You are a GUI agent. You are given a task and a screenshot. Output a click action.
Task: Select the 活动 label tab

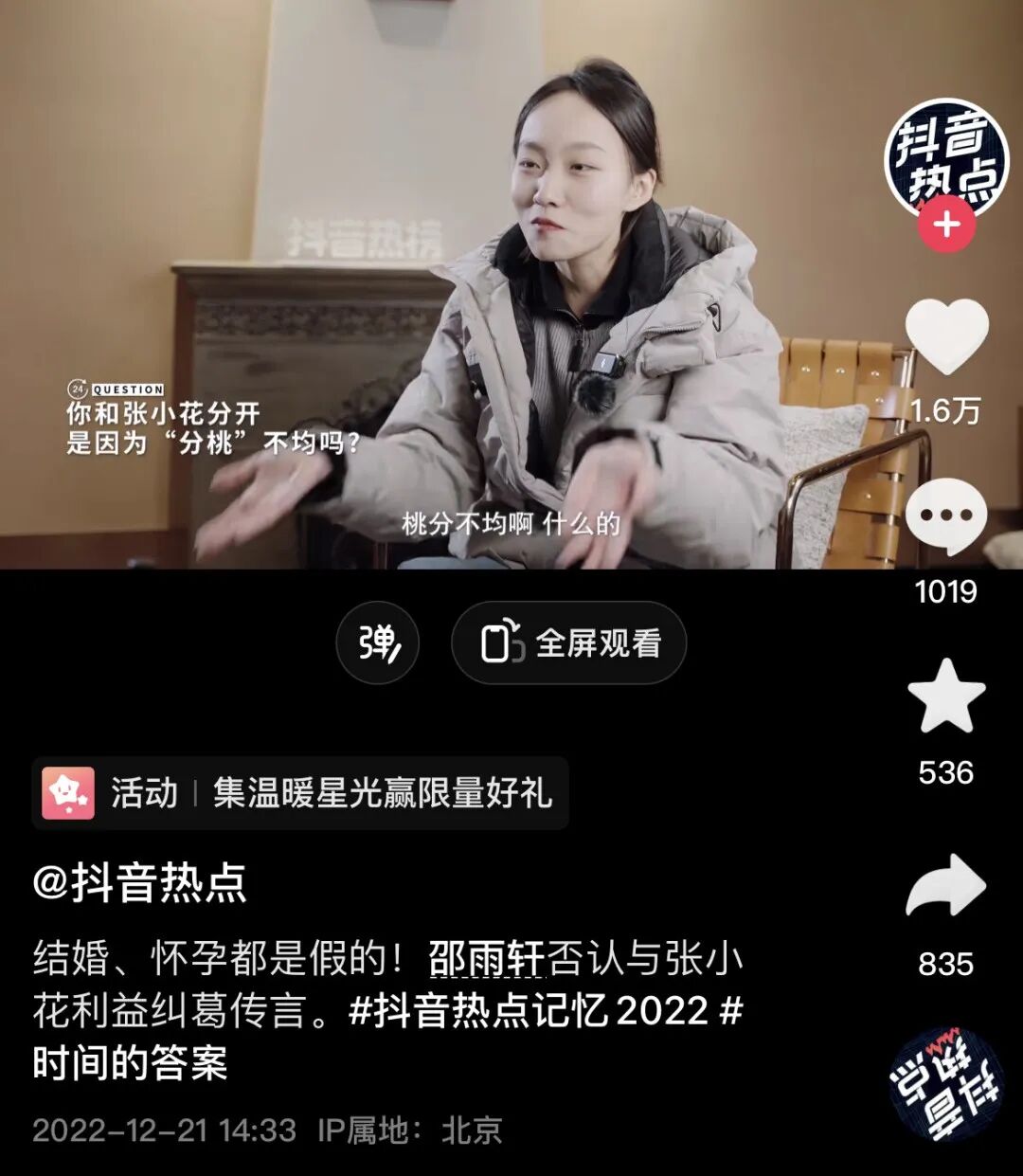(142, 794)
